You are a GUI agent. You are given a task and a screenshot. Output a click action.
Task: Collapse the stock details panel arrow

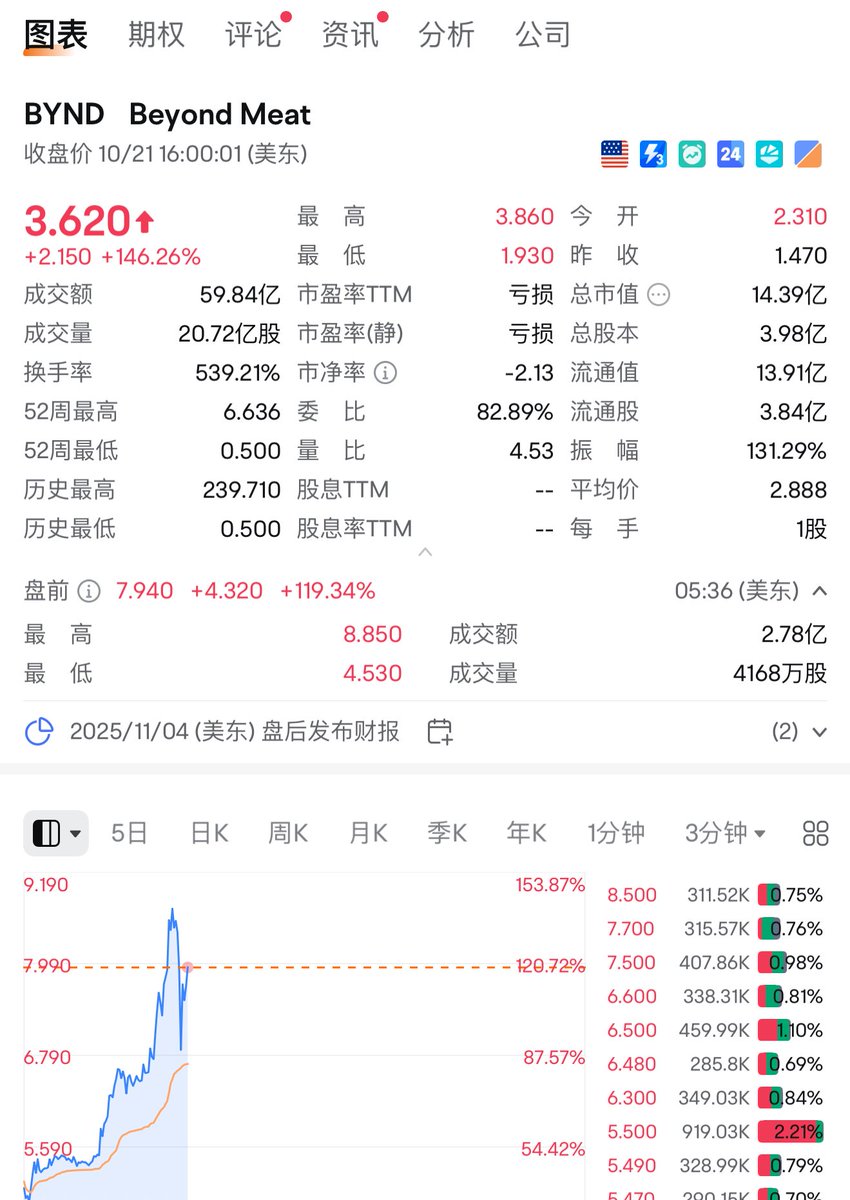click(425, 552)
